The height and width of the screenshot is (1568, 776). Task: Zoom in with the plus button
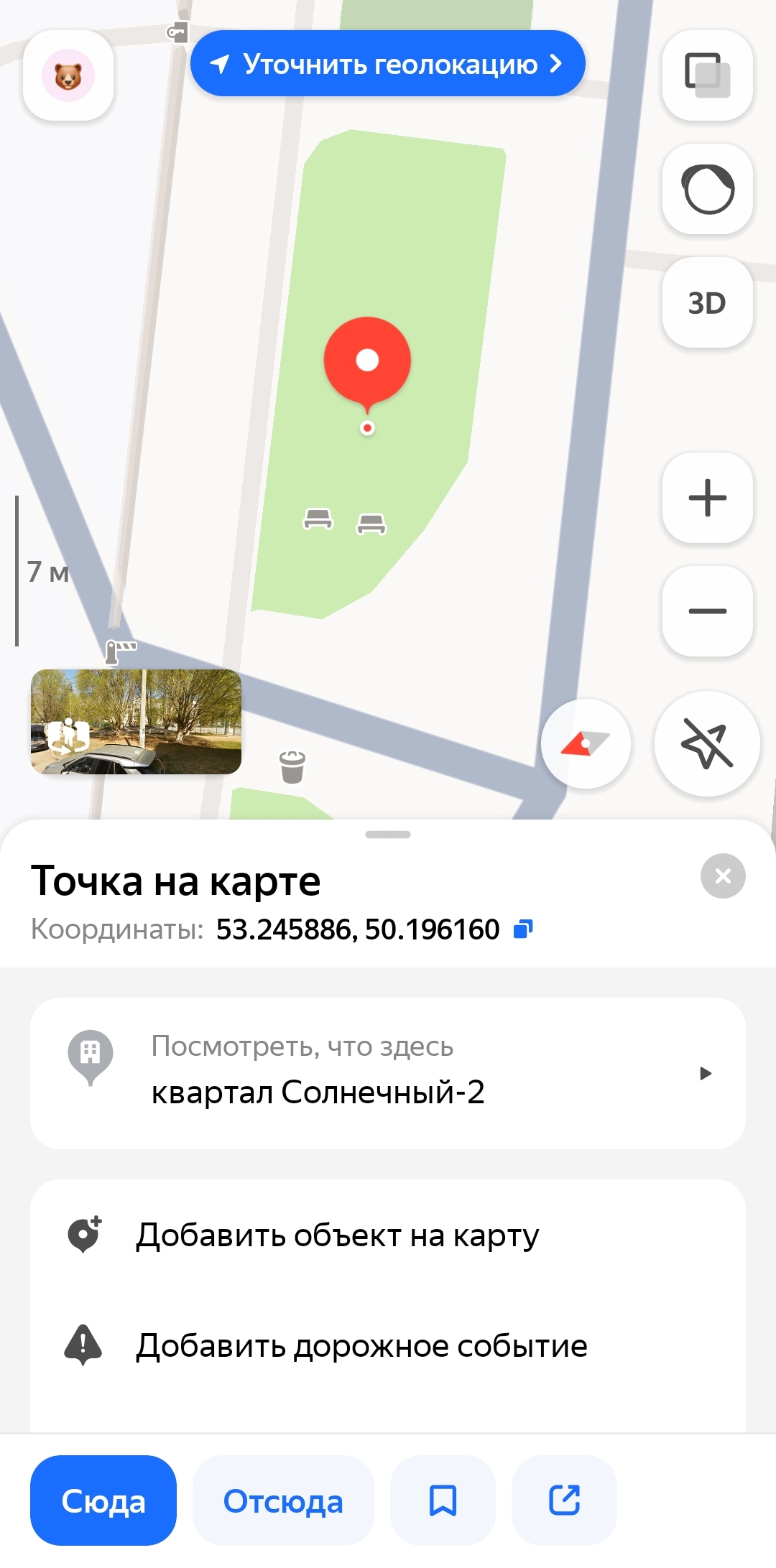[x=708, y=498]
